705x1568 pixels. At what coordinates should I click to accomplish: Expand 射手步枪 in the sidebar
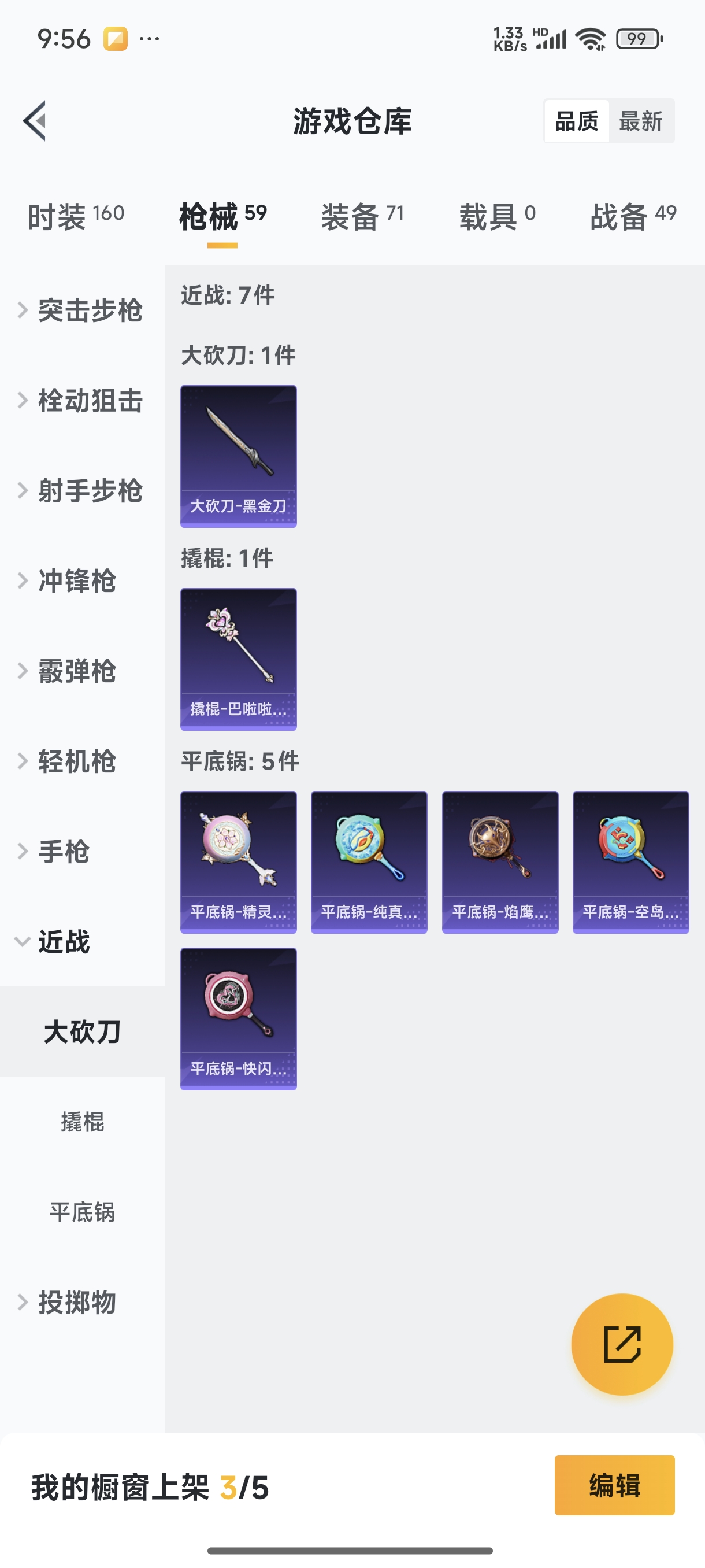(x=82, y=491)
